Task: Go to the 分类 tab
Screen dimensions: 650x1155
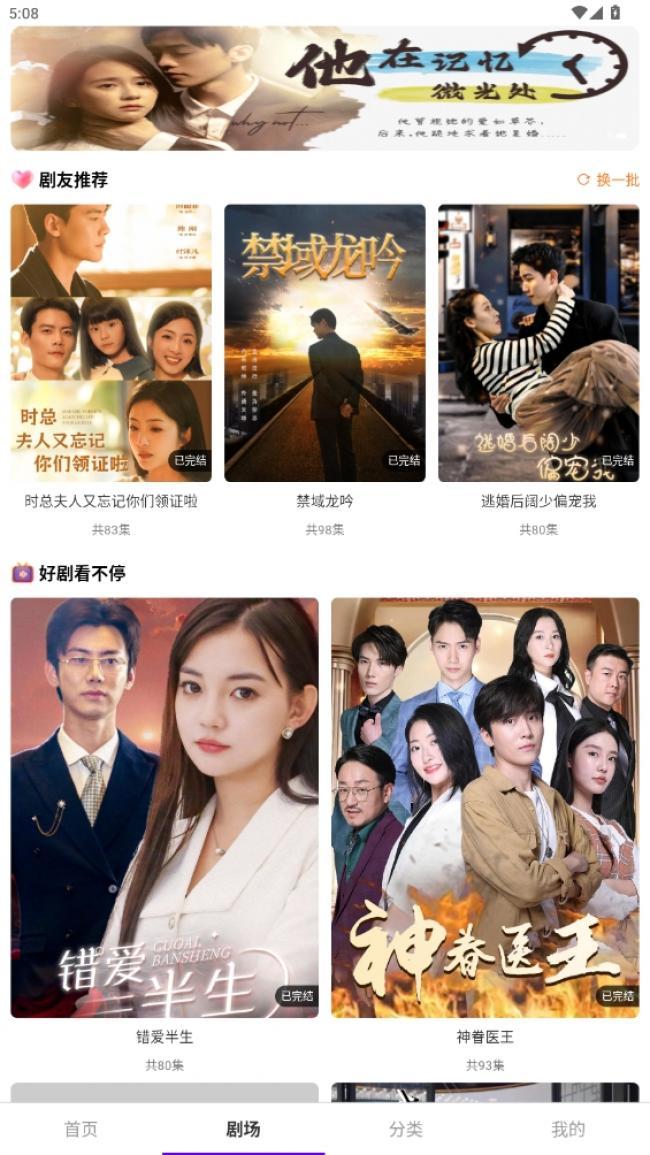Action: click(x=406, y=1129)
